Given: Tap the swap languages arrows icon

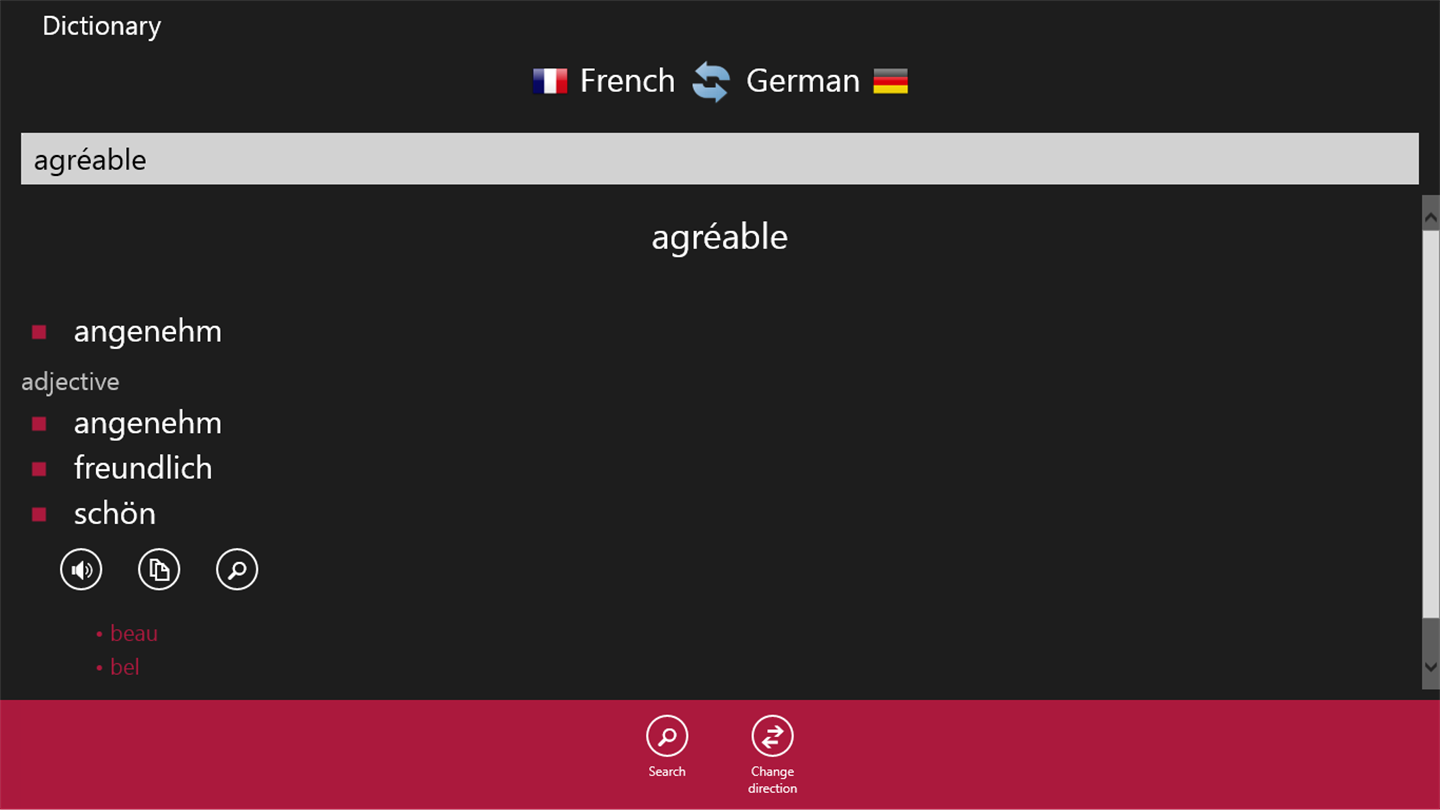Looking at the screenshot, I should pyautogui.click(x=711, y=81).
